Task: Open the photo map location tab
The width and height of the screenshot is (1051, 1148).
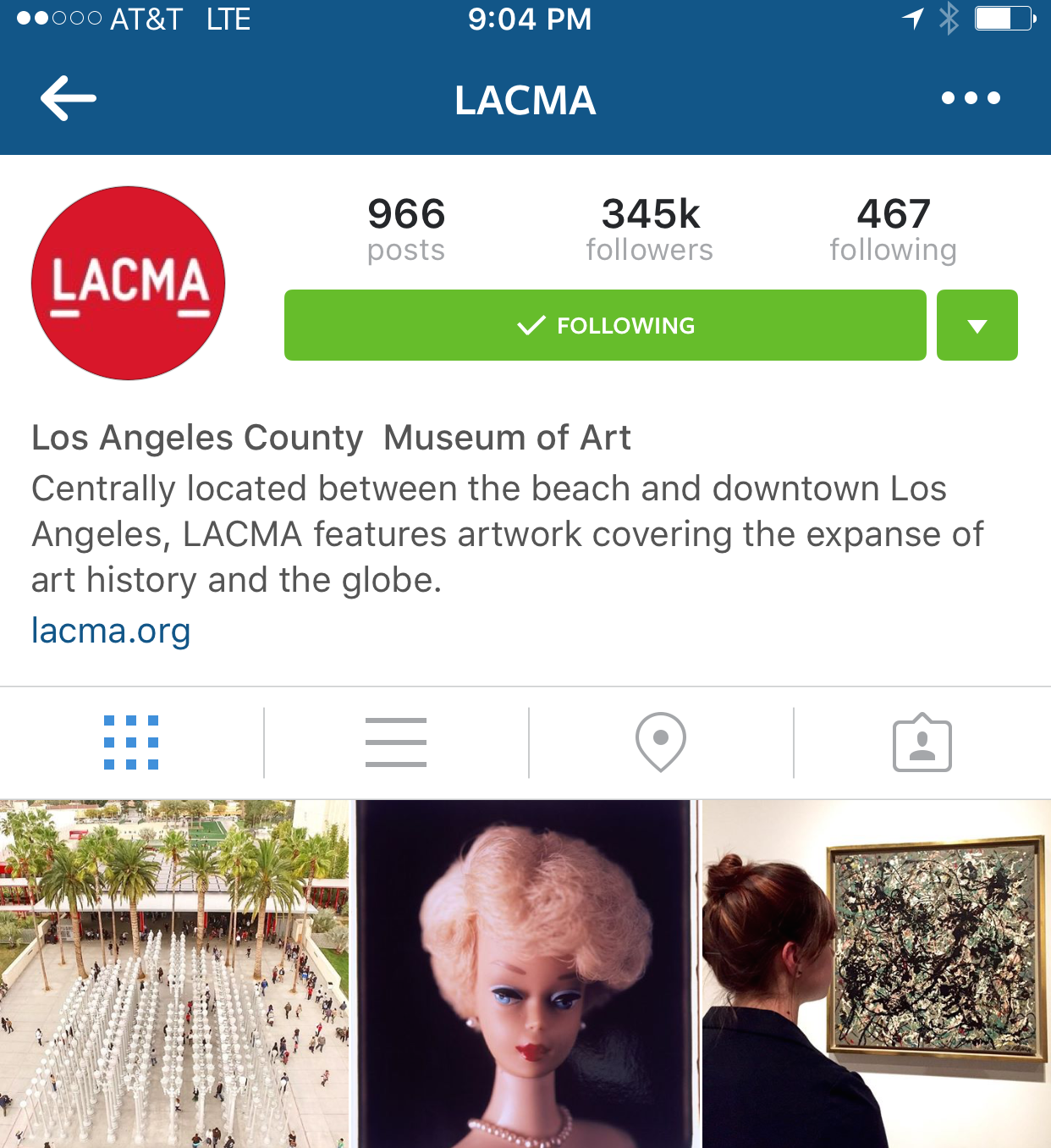Action: [660, 742]
